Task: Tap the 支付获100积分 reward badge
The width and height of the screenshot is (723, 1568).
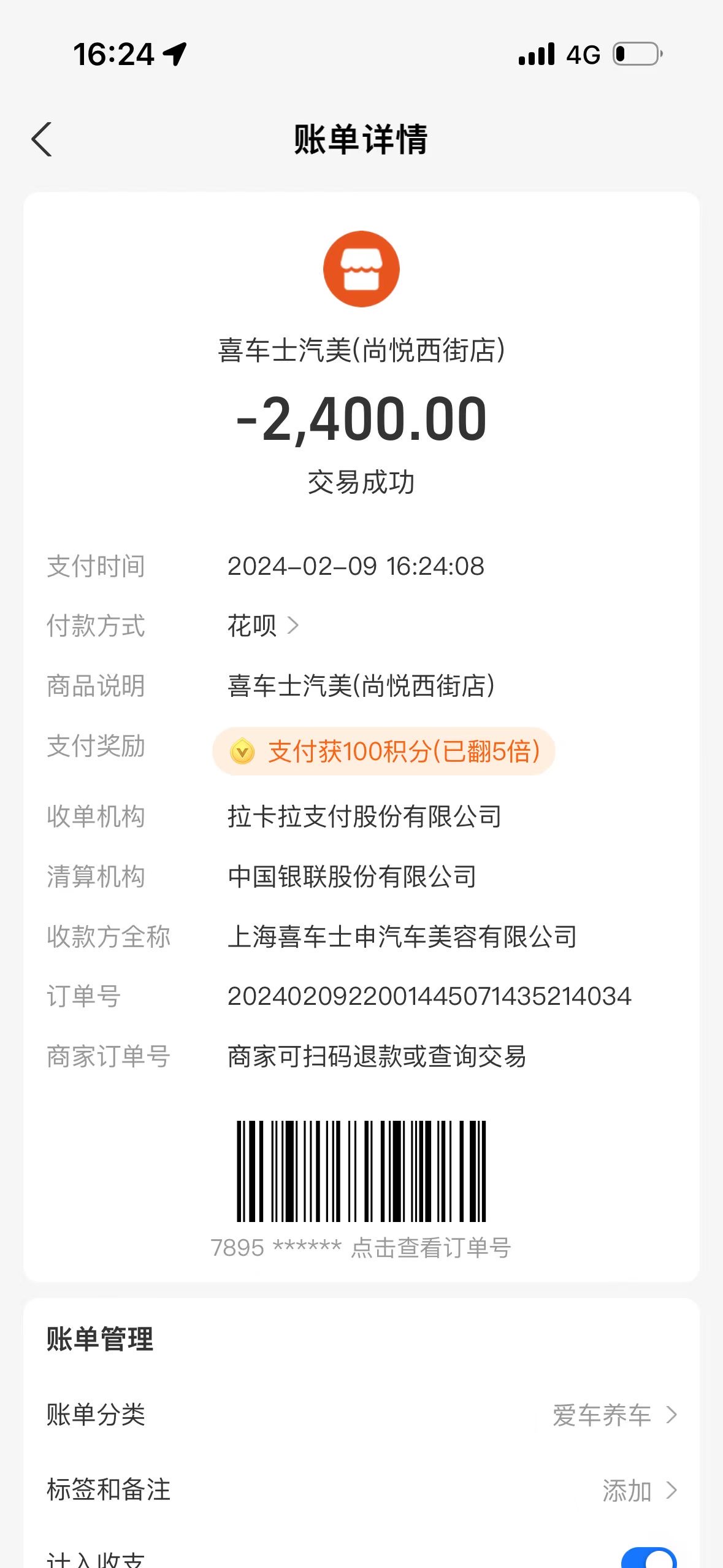Action: [x=384, y=751]
